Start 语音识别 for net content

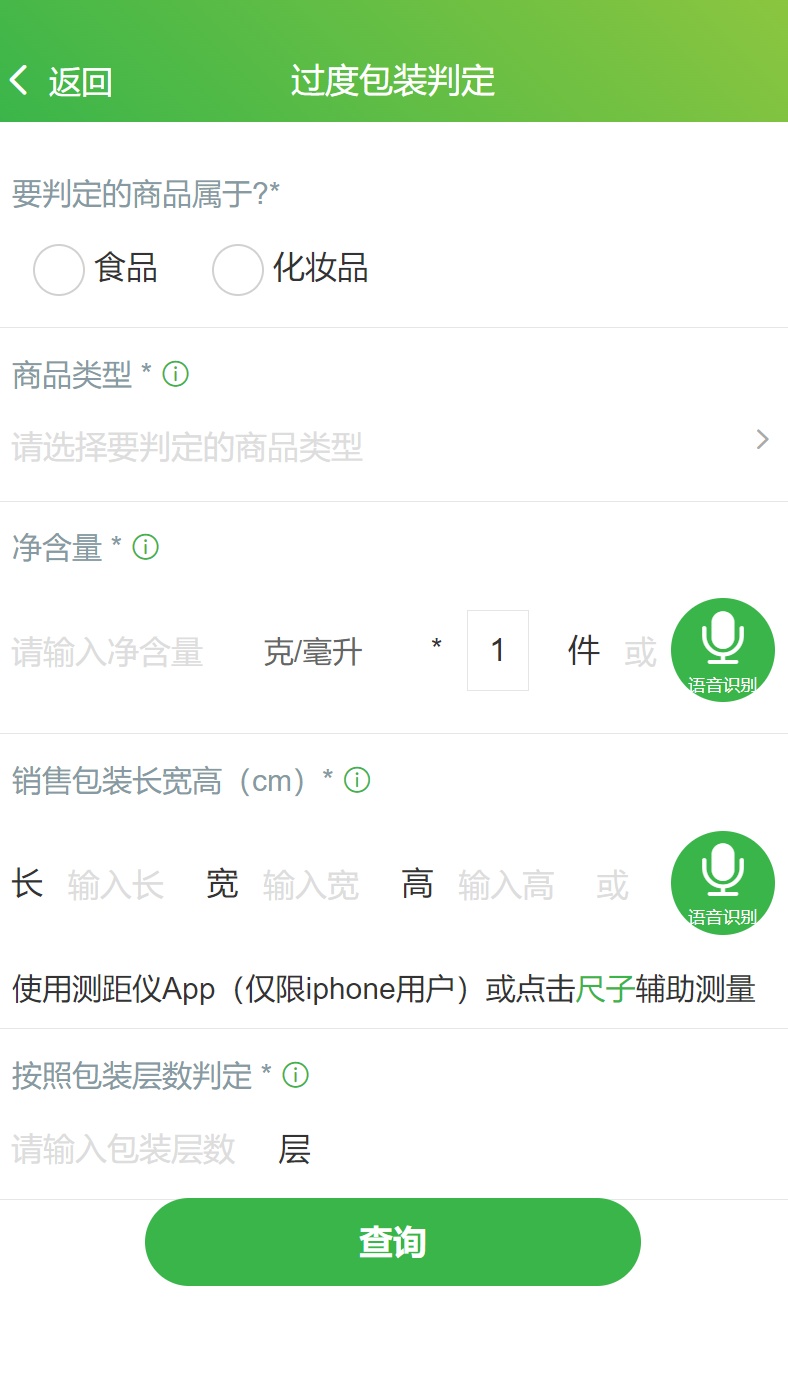click(x=722, y=650)
